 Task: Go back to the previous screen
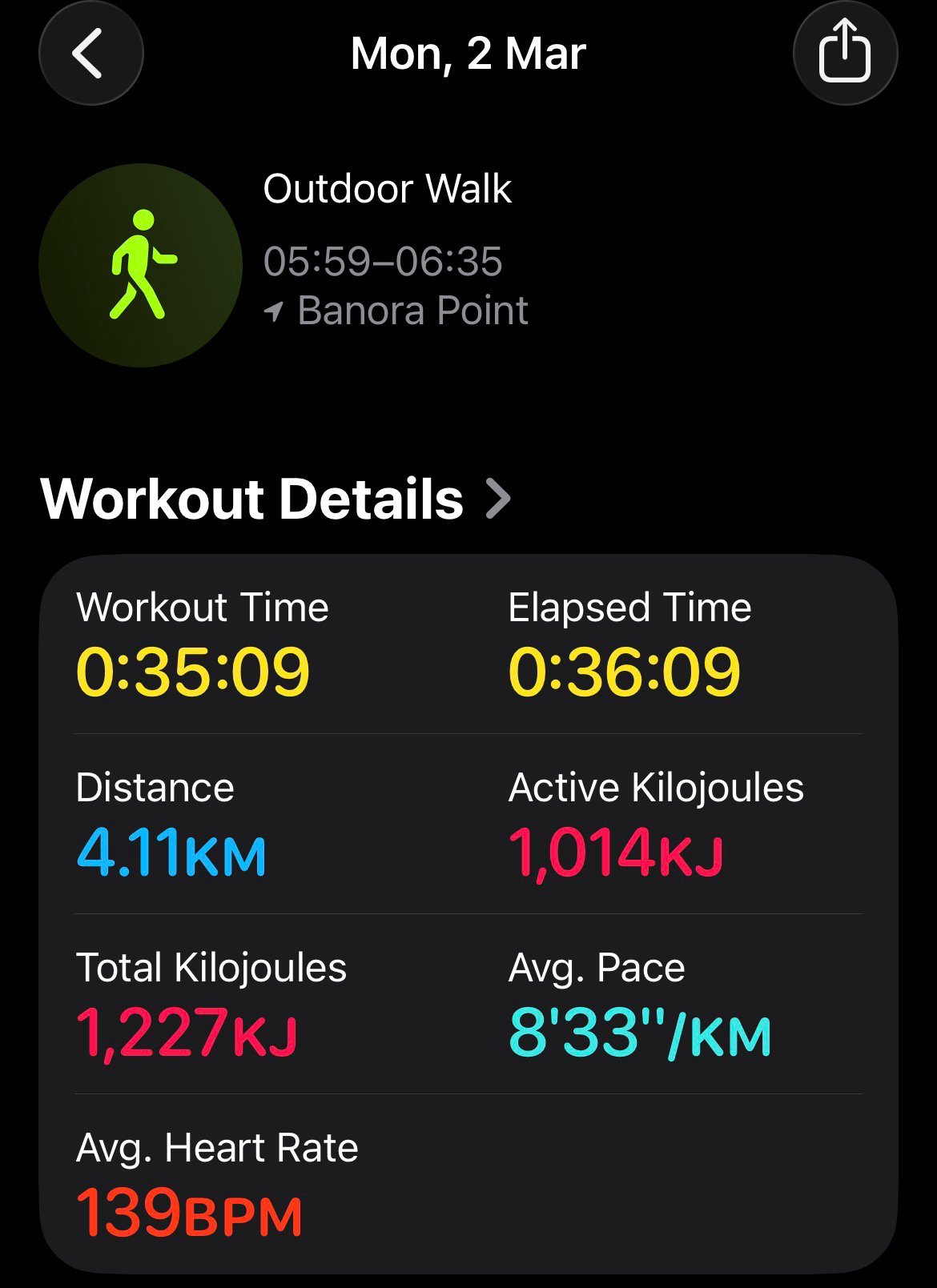90,54
